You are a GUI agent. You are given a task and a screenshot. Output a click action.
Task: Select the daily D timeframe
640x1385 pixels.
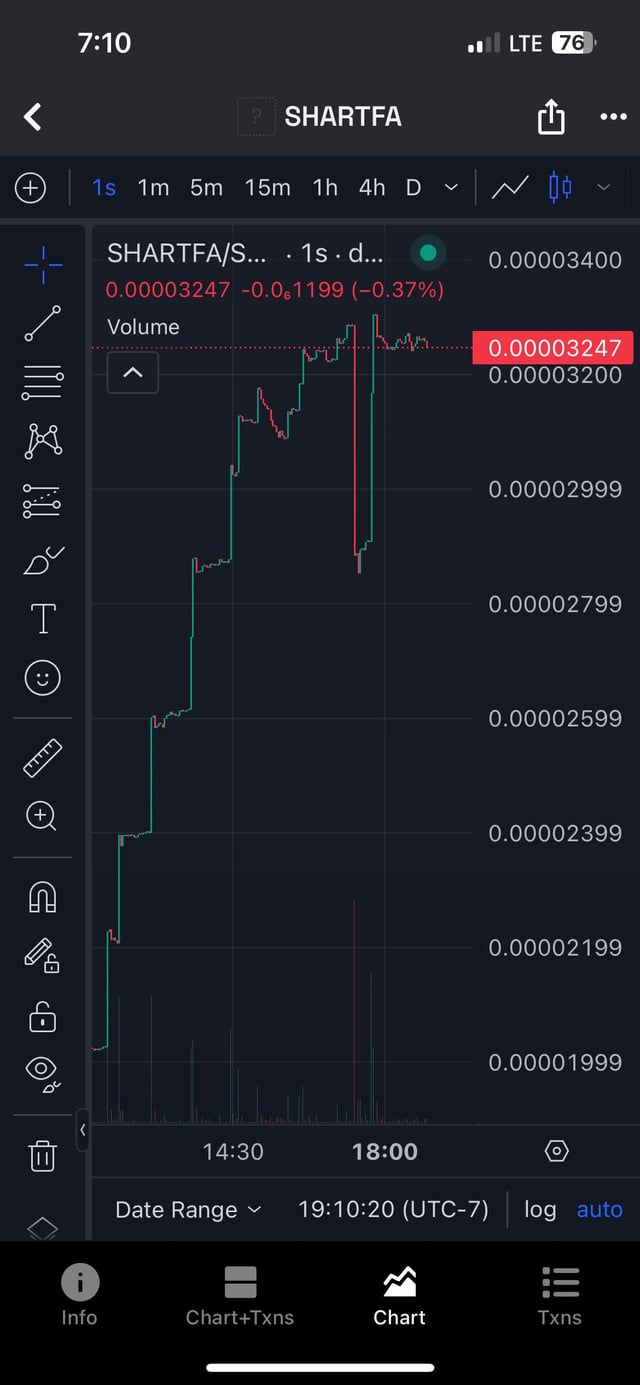413,187
